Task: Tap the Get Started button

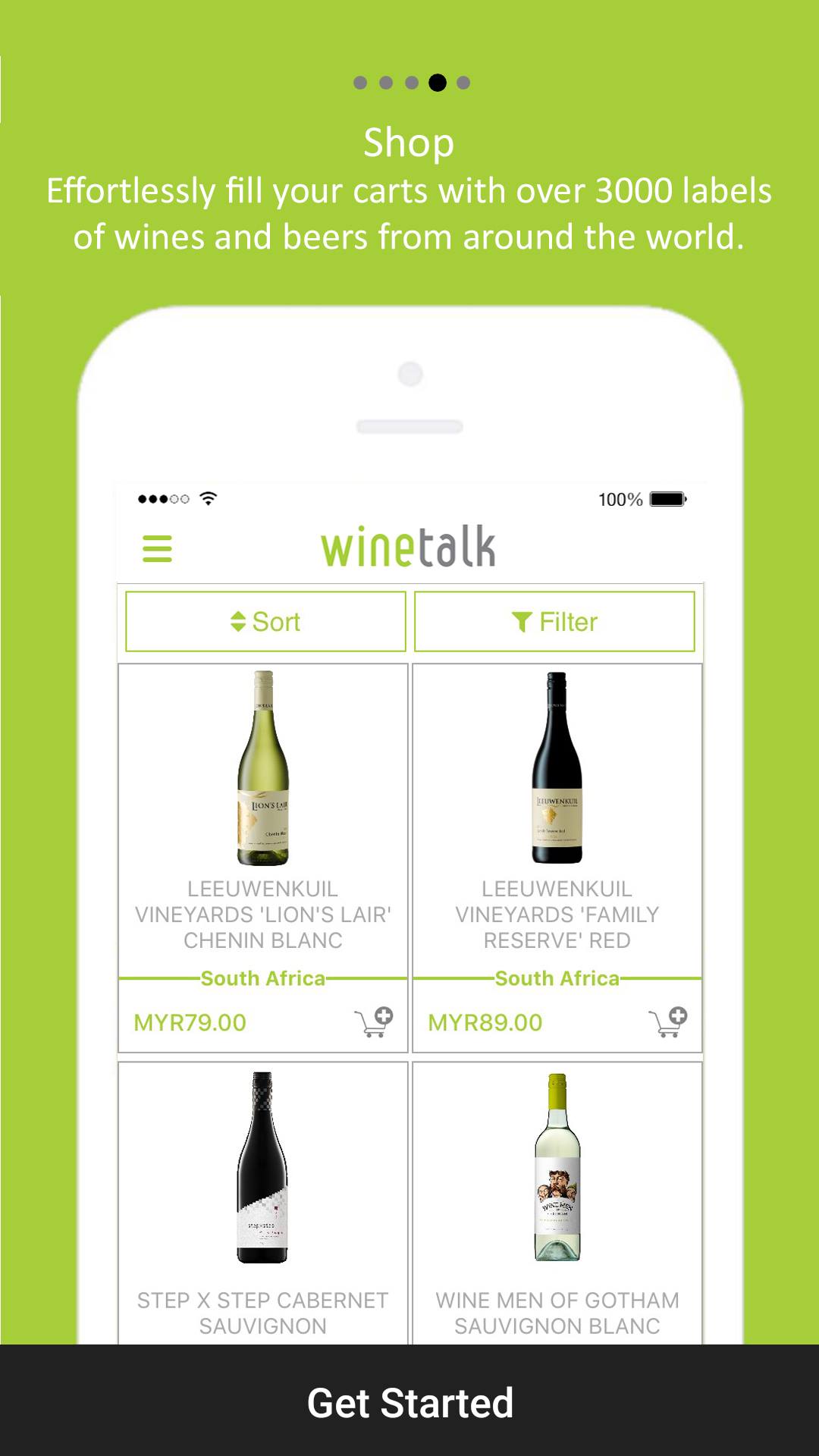Action: pos(409,1401)
